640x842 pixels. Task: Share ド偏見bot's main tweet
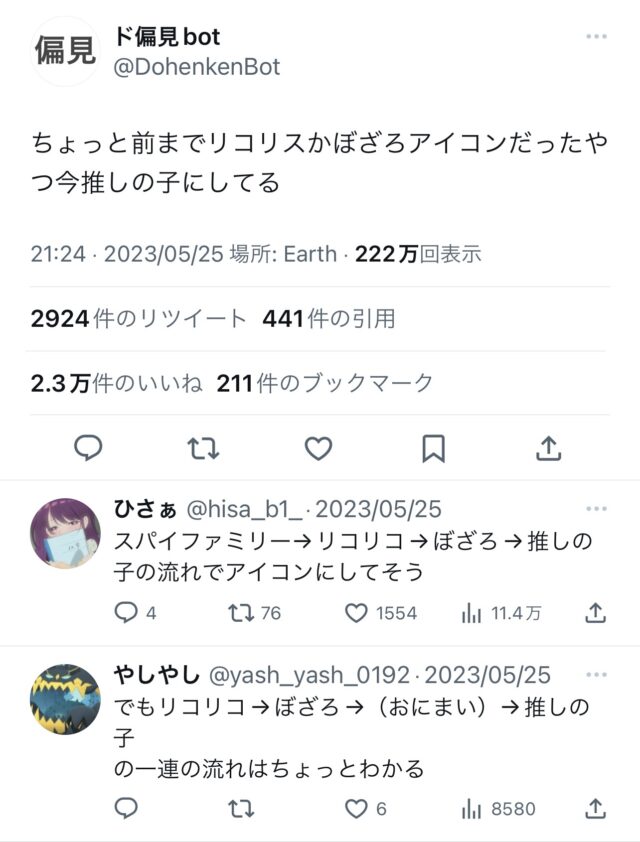[548, 449]
